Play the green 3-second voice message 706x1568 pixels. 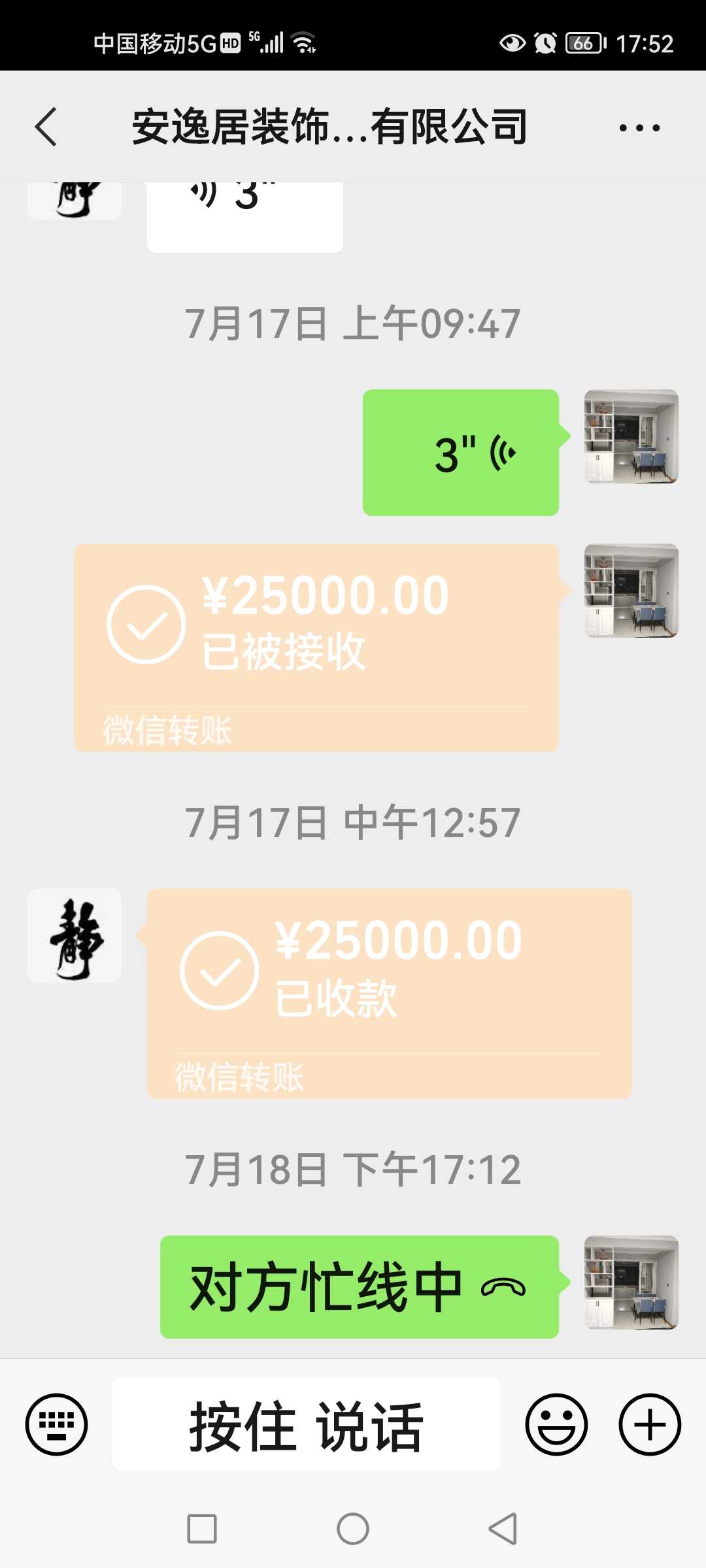coord(461,453)
